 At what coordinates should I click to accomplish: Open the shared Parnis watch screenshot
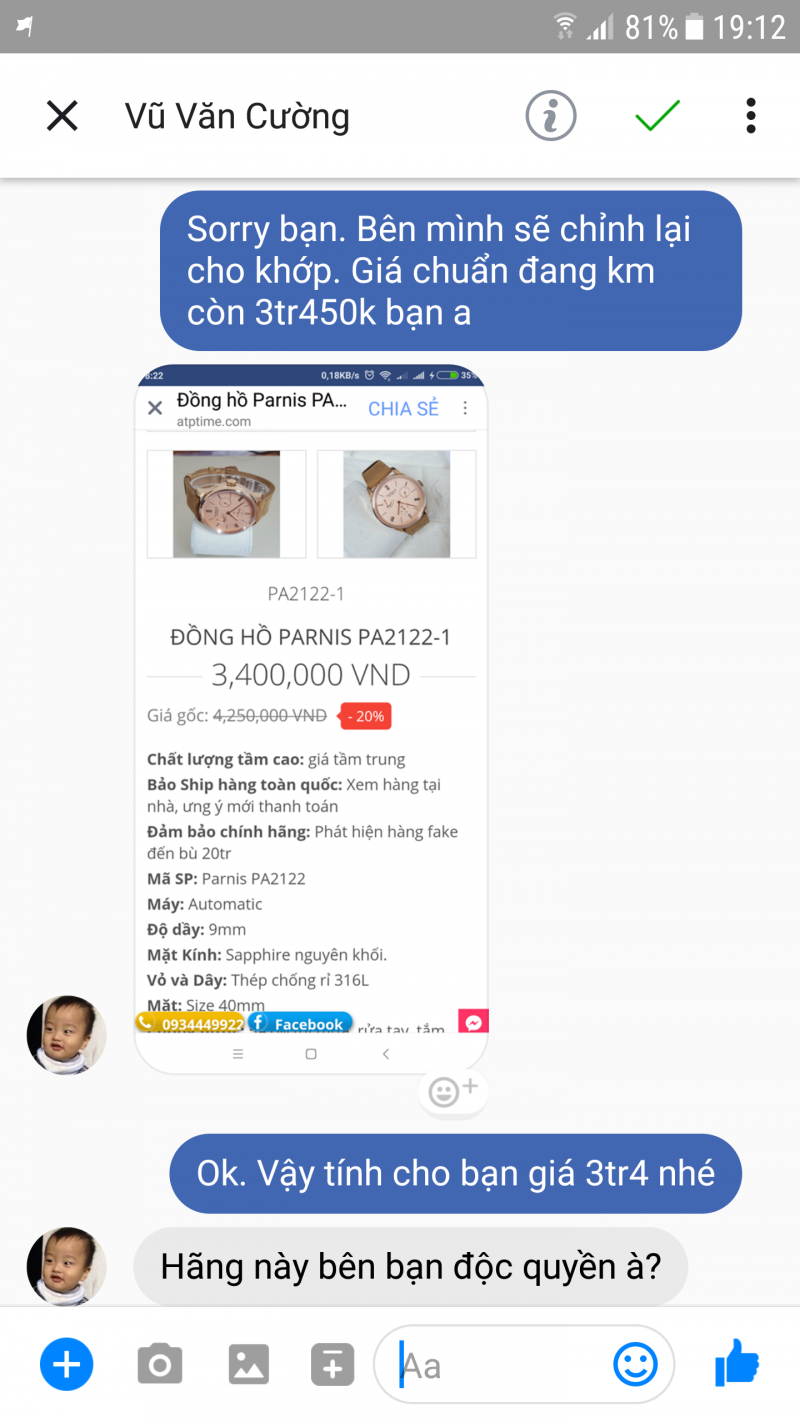[x=311, y=718]
